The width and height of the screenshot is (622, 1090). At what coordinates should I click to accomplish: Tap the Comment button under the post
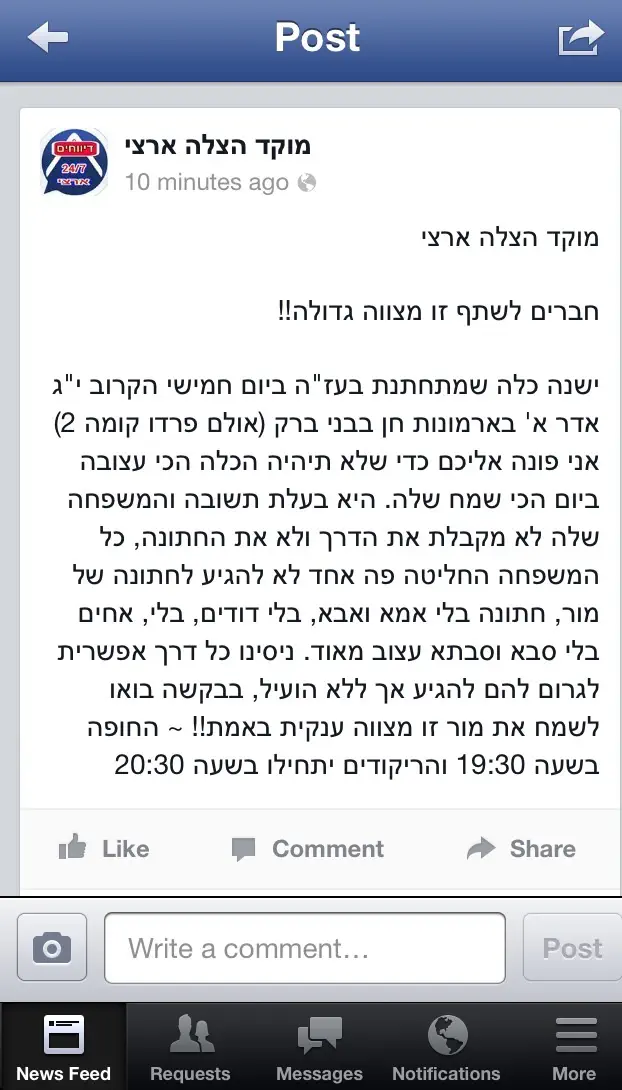(307, 849)
